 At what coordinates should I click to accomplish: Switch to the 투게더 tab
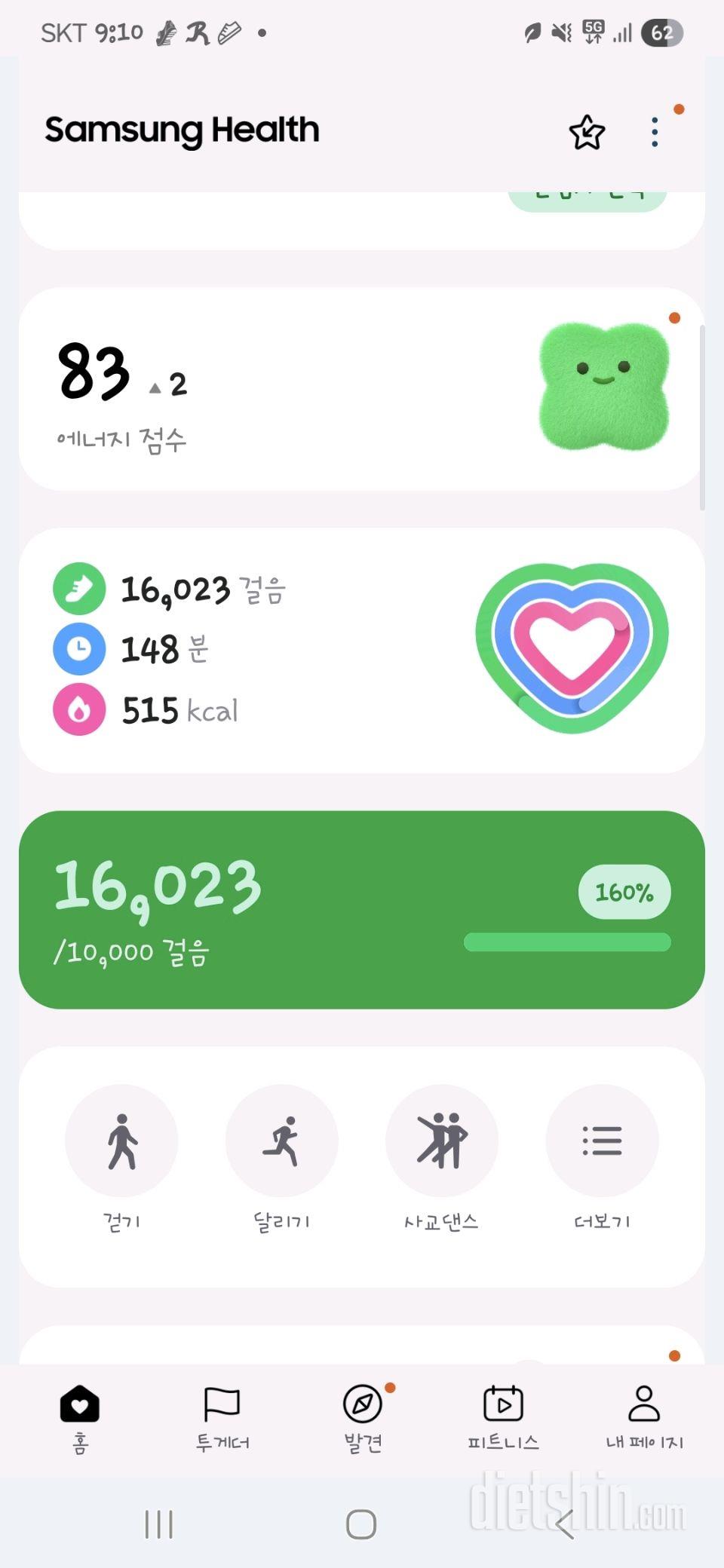(x=222, y=1417)
